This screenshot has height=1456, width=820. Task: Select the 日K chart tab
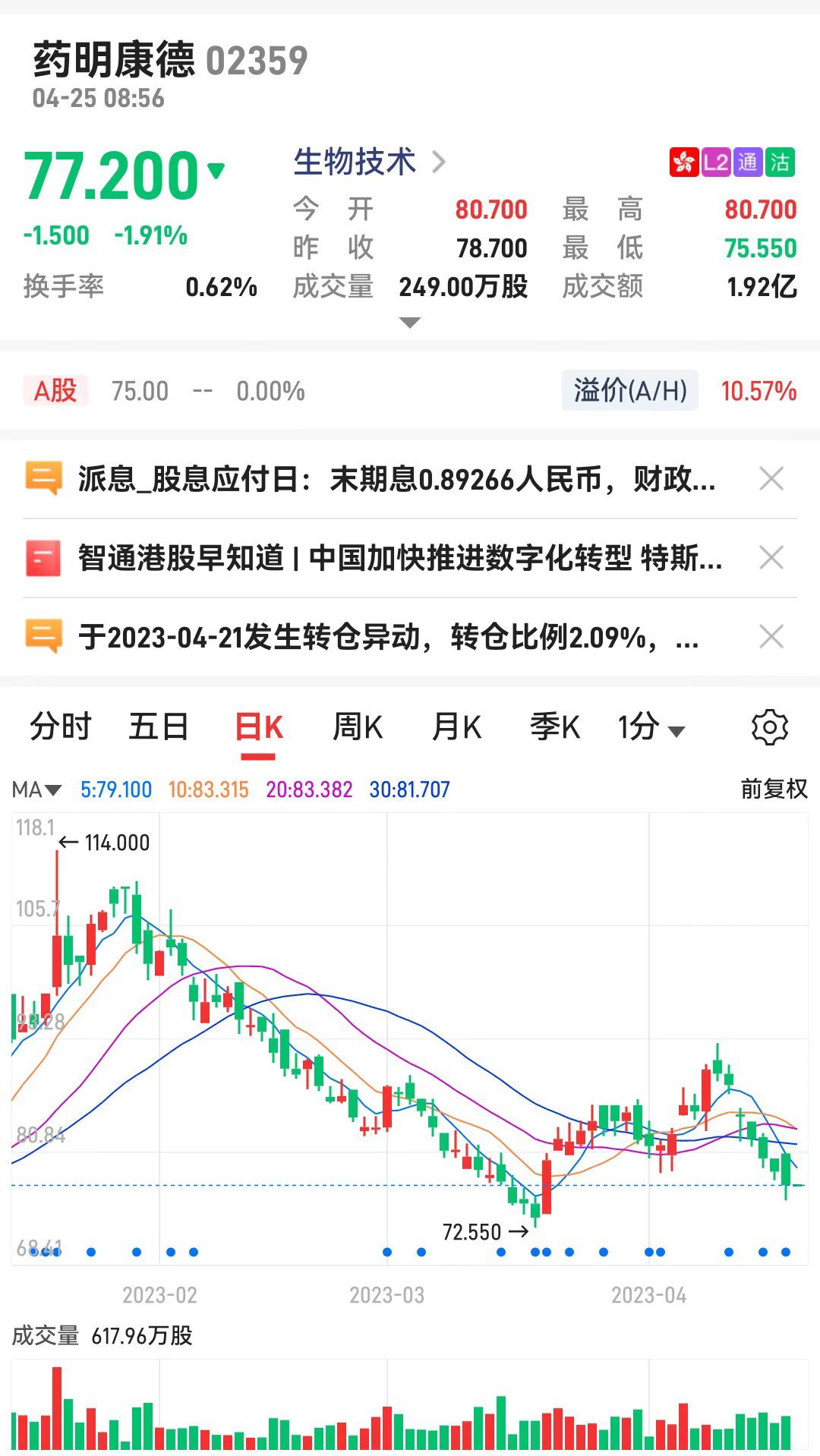[258, 727]
